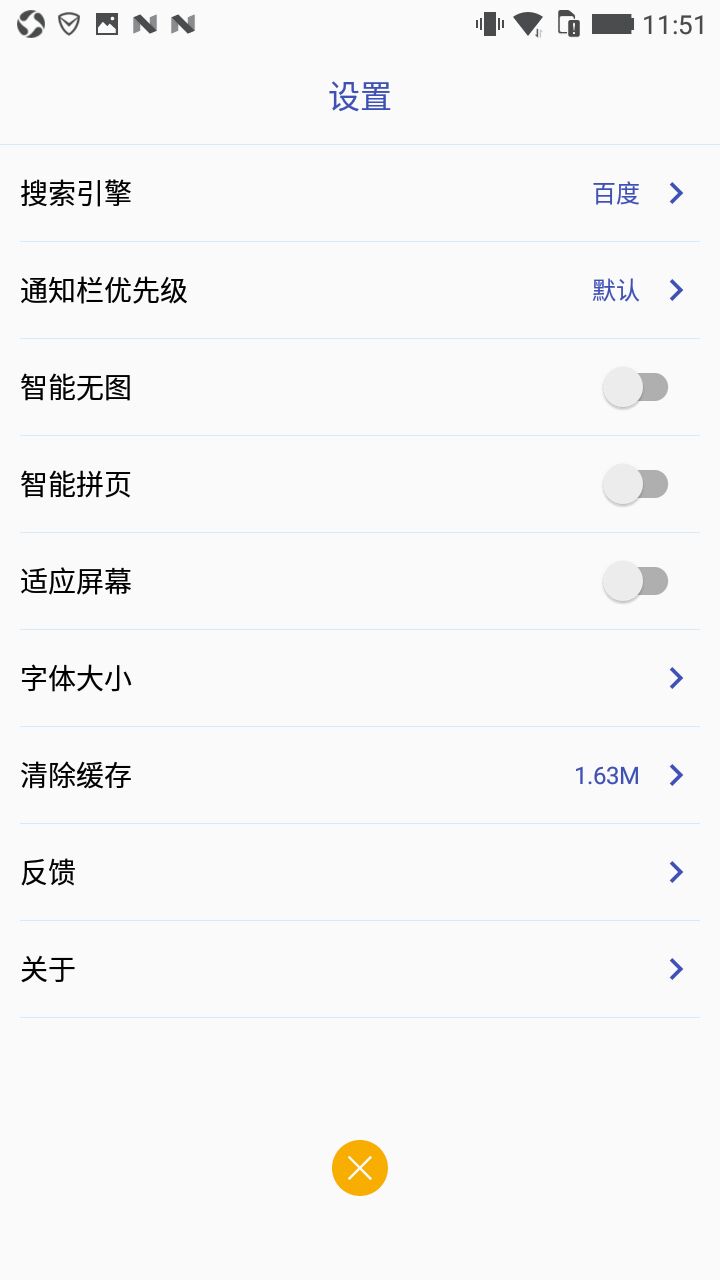Open 字体大小 font size options
720x1280 pixels.
coord(360,678)
